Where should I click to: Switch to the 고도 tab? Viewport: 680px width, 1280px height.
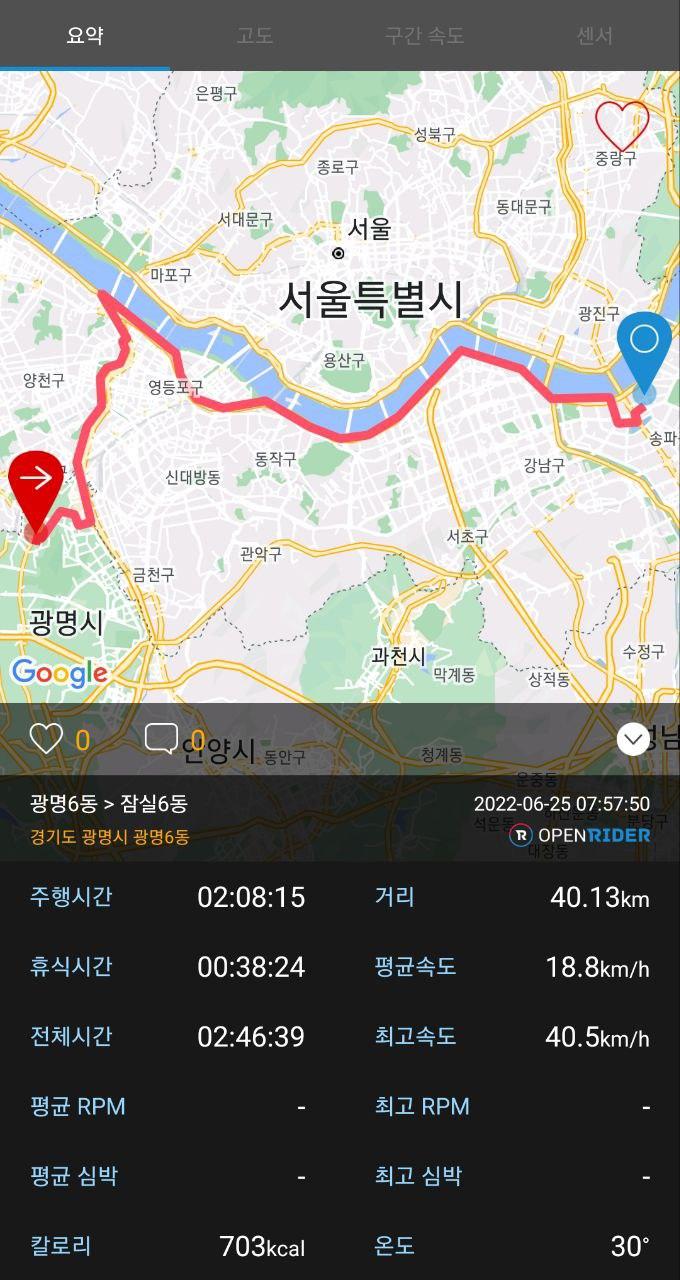pyautogui.click(x=255, y=36)
